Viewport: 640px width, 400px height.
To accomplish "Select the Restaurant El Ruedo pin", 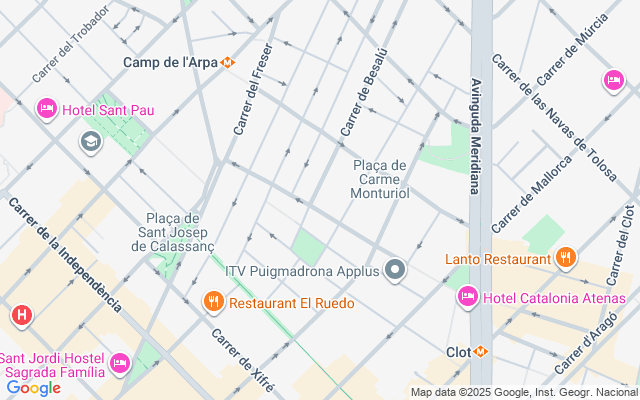I will coord(213,302).
